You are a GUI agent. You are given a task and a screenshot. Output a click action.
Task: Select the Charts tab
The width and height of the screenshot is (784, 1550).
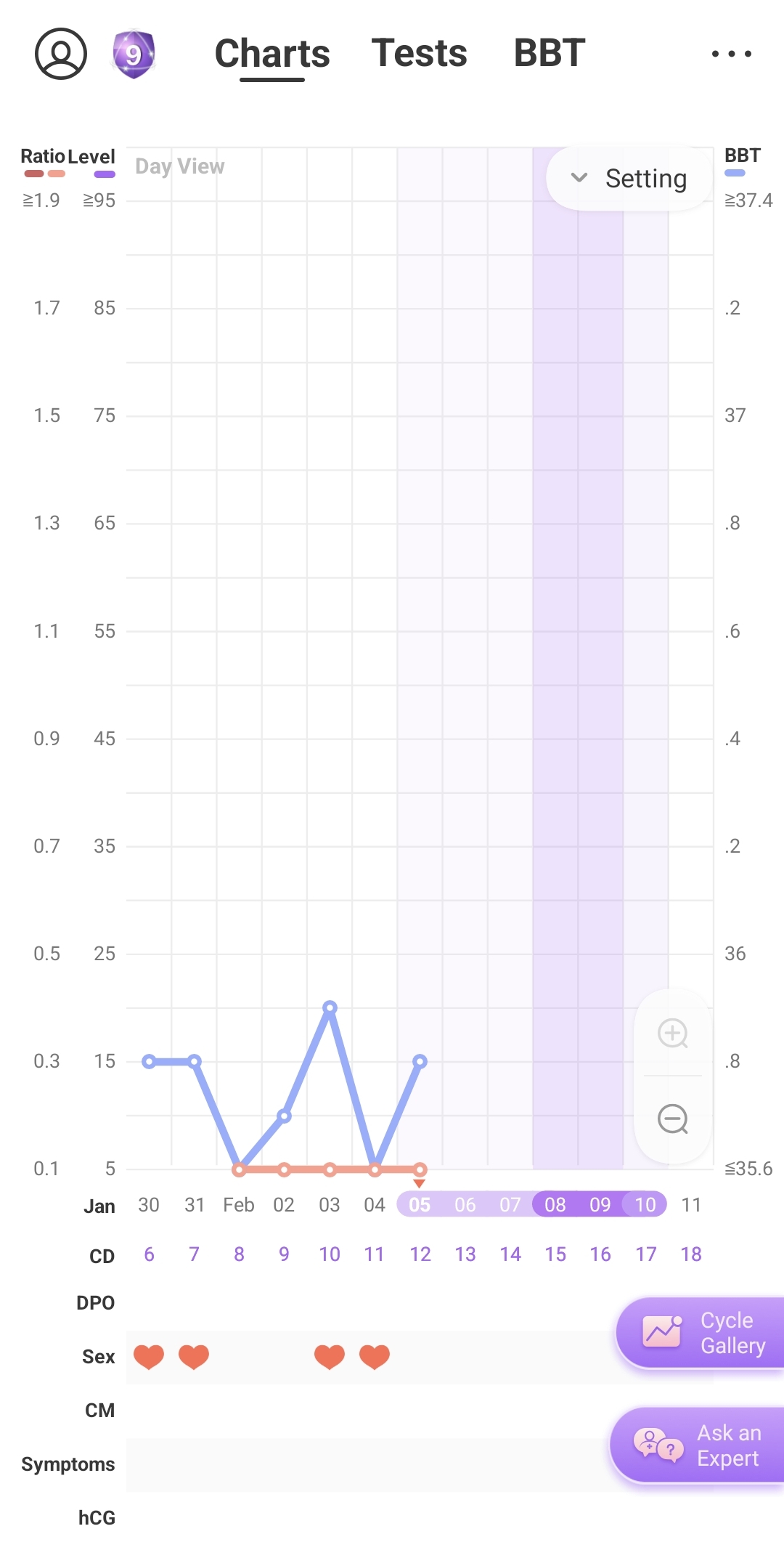tap(272, 54)
